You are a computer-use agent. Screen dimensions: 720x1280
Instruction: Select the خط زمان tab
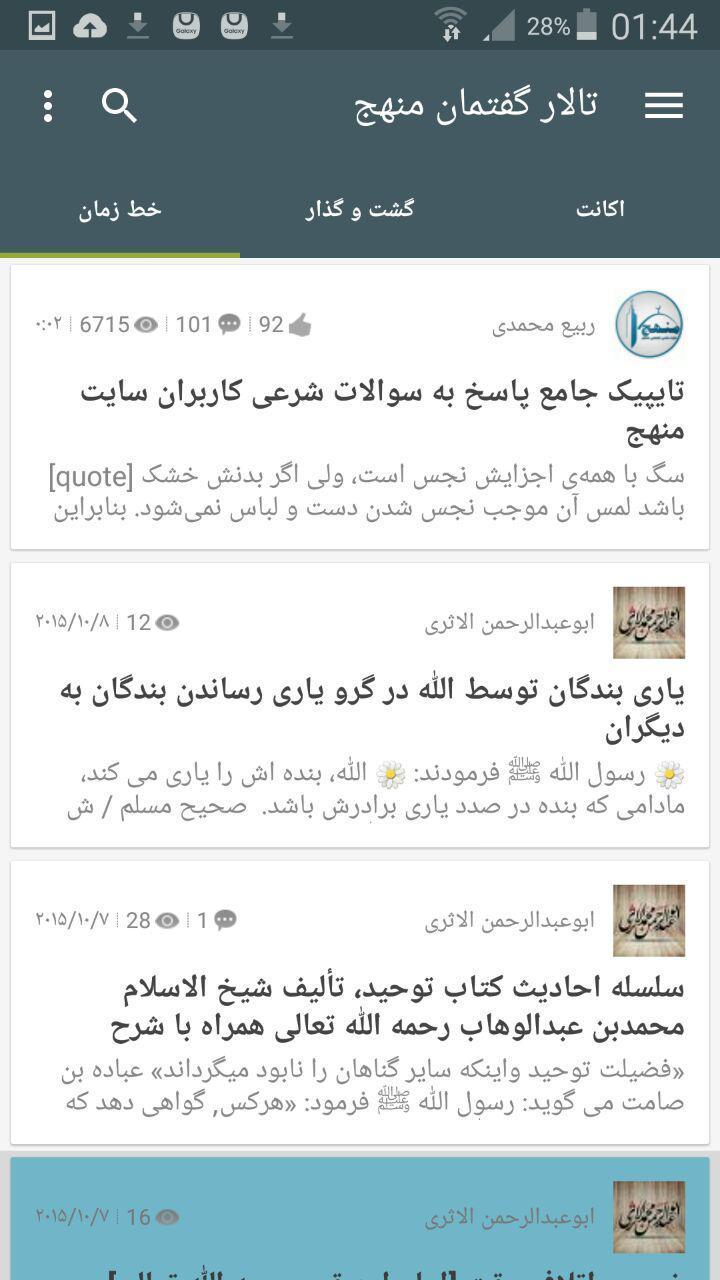(x=120, y=209)
